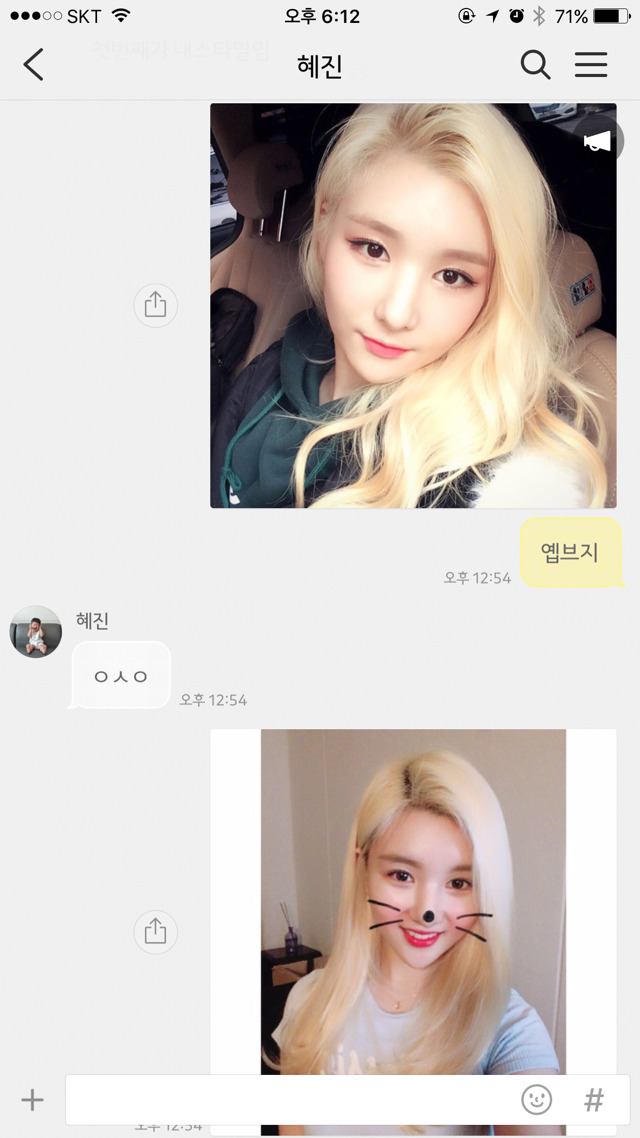
Task: Tap the megaphone notice icon
Action: pyautogui.click(x=598, y=142)
